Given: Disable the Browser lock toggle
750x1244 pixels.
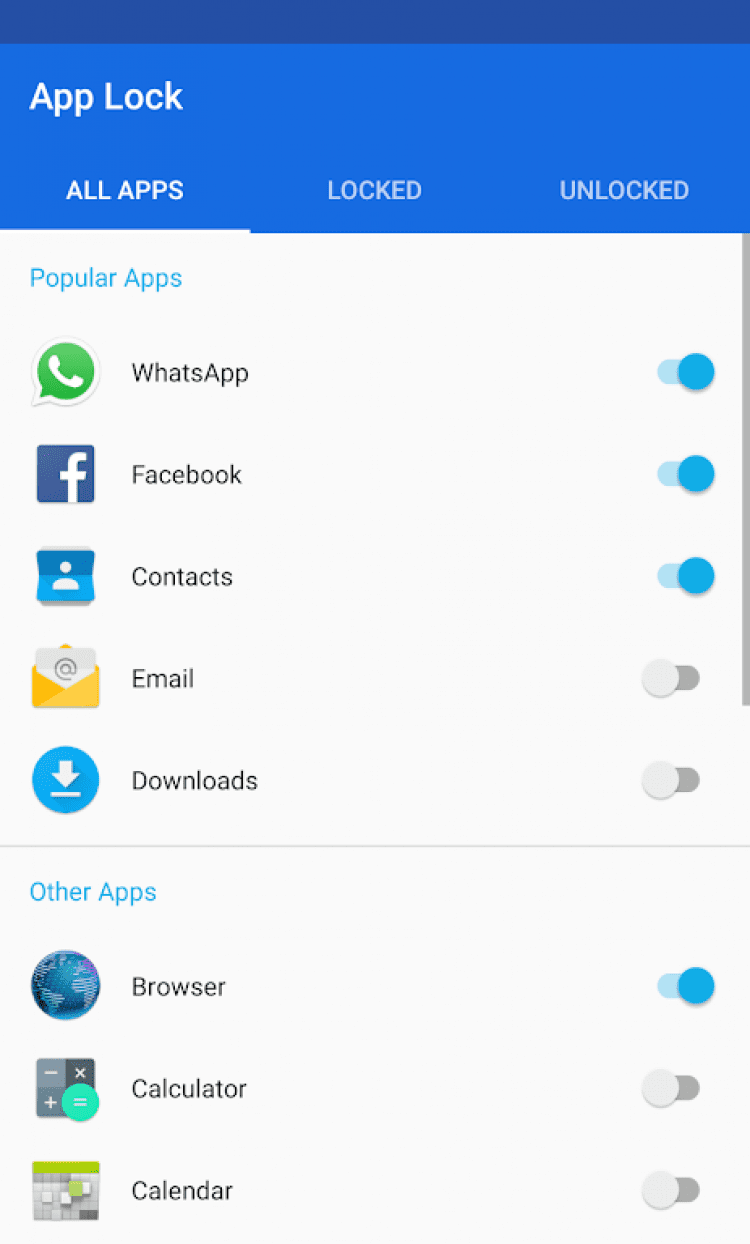Looking at the screenshot, I should point(685,986).
